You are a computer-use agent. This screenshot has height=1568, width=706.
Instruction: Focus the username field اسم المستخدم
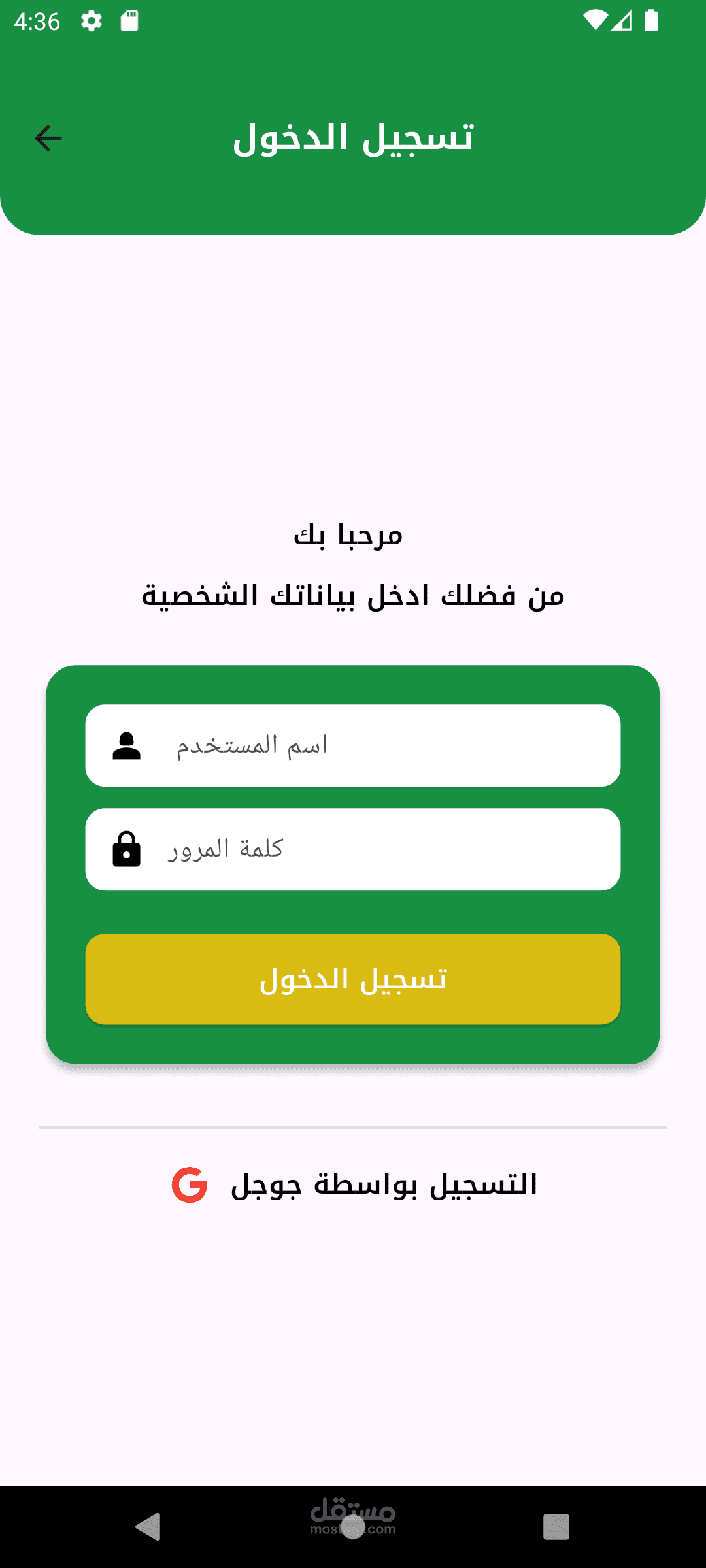[353, 745]
